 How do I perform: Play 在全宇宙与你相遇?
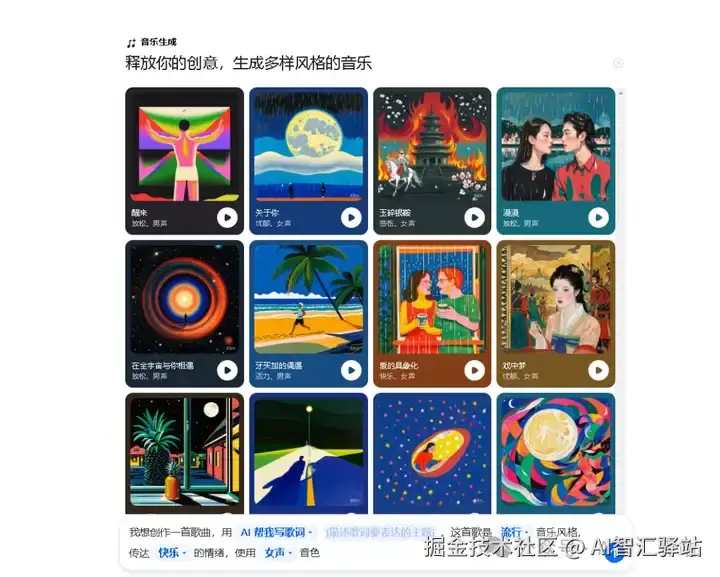pyautogui.click(x=227, y=370)
